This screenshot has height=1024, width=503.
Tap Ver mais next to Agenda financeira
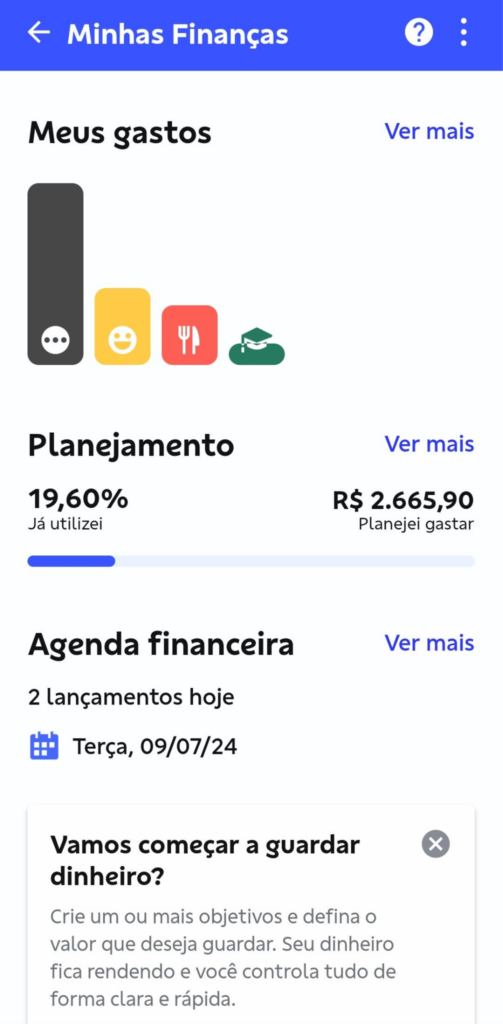point(429,643)
